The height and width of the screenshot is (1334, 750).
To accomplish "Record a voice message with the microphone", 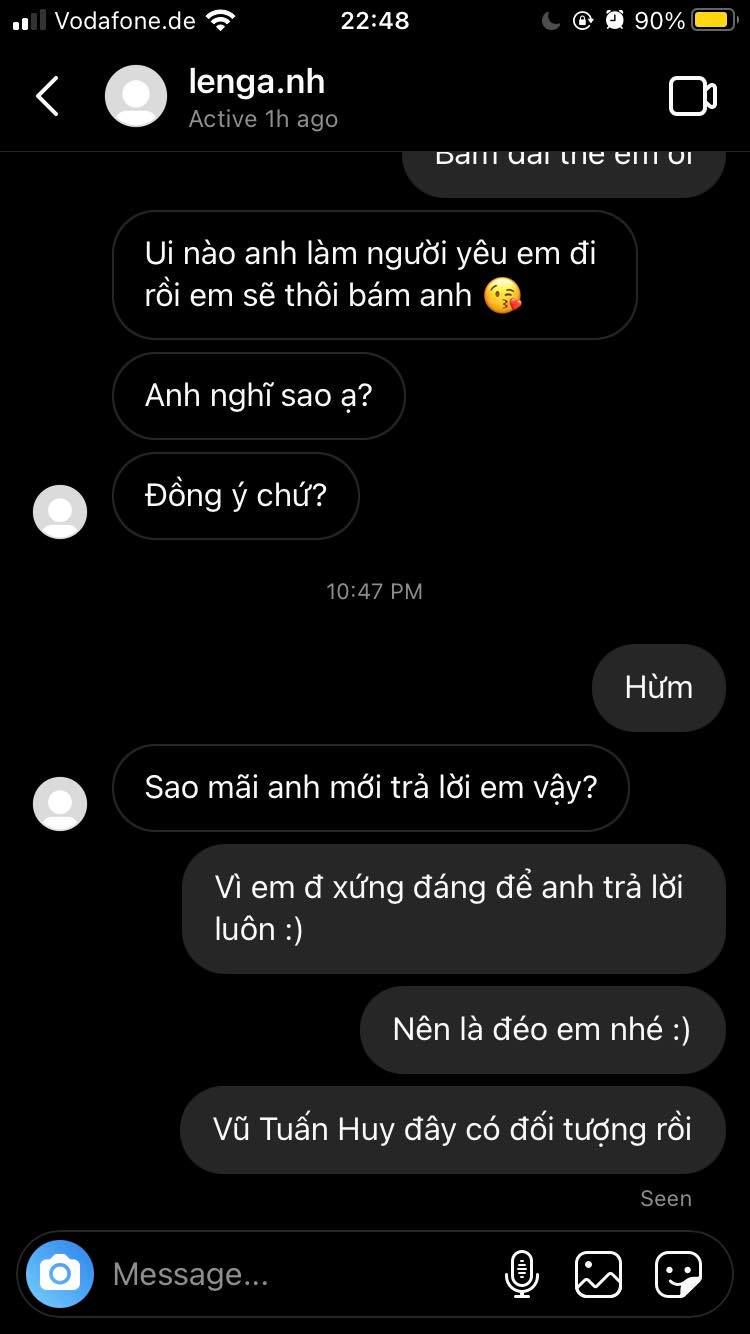I will pyautogui.click(x=521, y=1274).
